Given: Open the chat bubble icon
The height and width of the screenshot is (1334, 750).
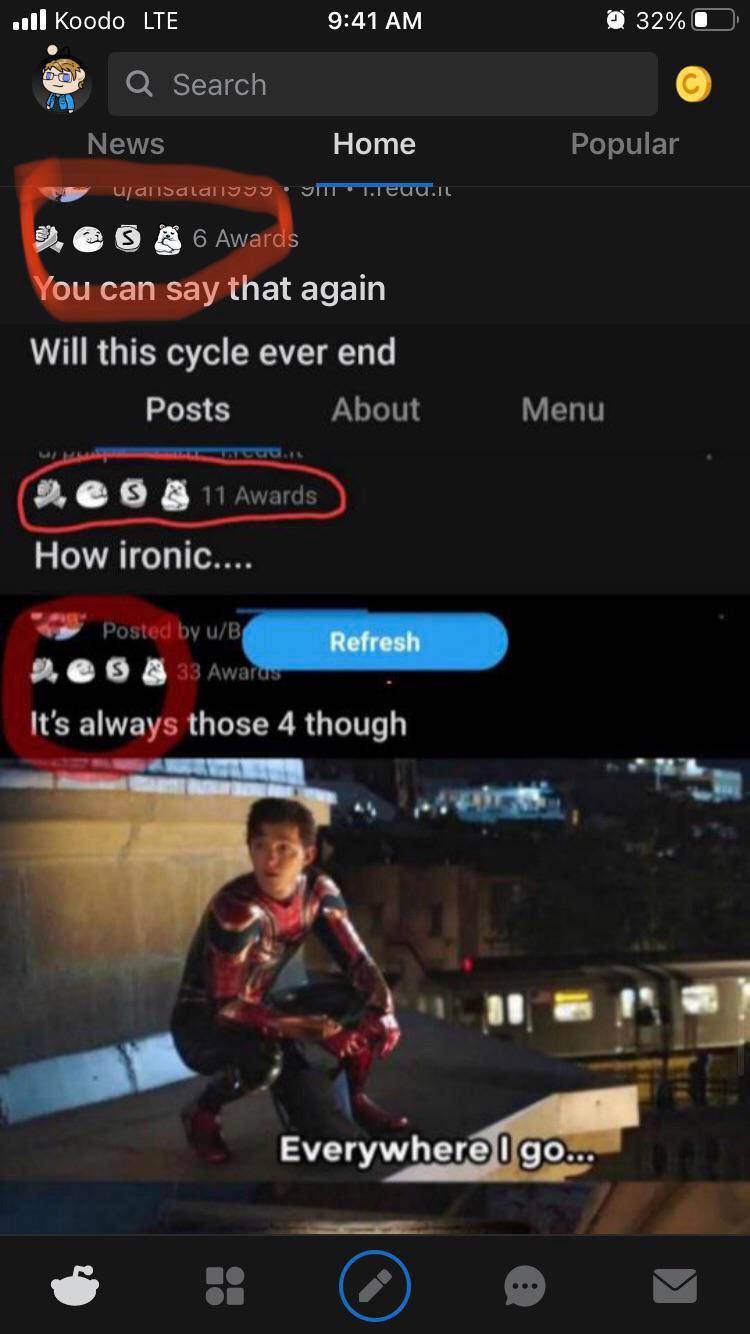Looking at the screenshot, I should 525,1286.
